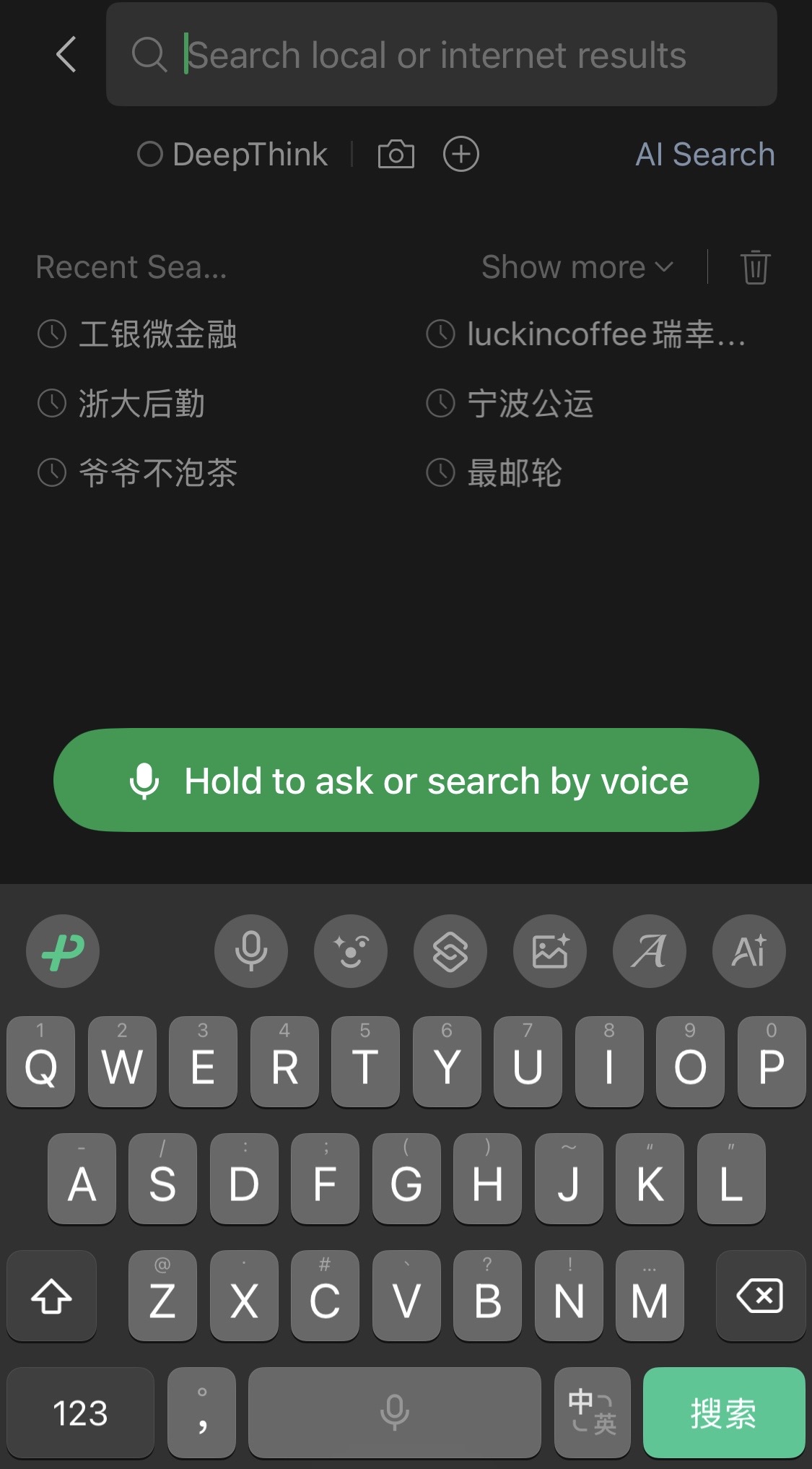The width and height of the screenshot is (812, 1469).
Task: Tap the backspace key
Action: pyautogui.click(x=759, y=1296)
